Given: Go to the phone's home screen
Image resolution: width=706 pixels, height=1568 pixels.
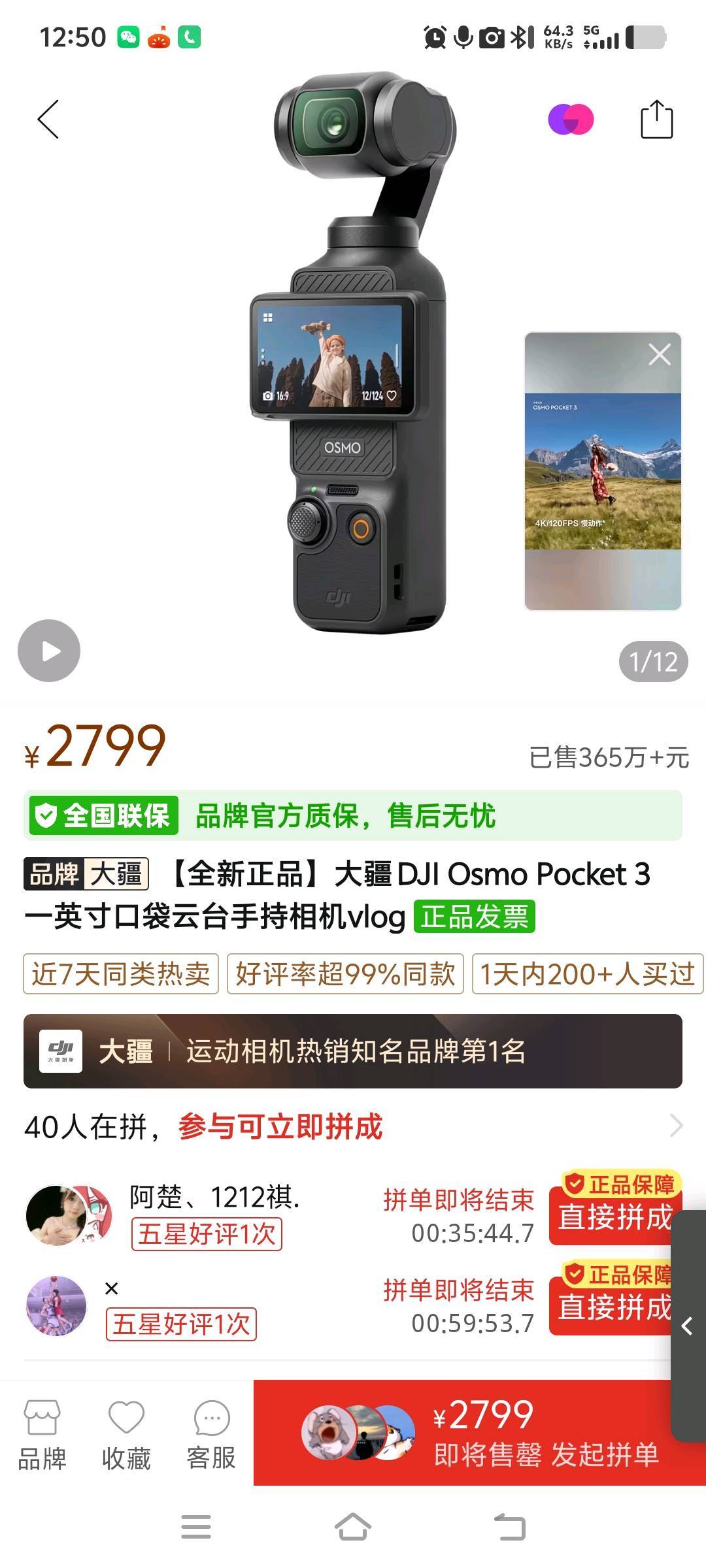Looking at the screenshot, I should click(353, 1527).
